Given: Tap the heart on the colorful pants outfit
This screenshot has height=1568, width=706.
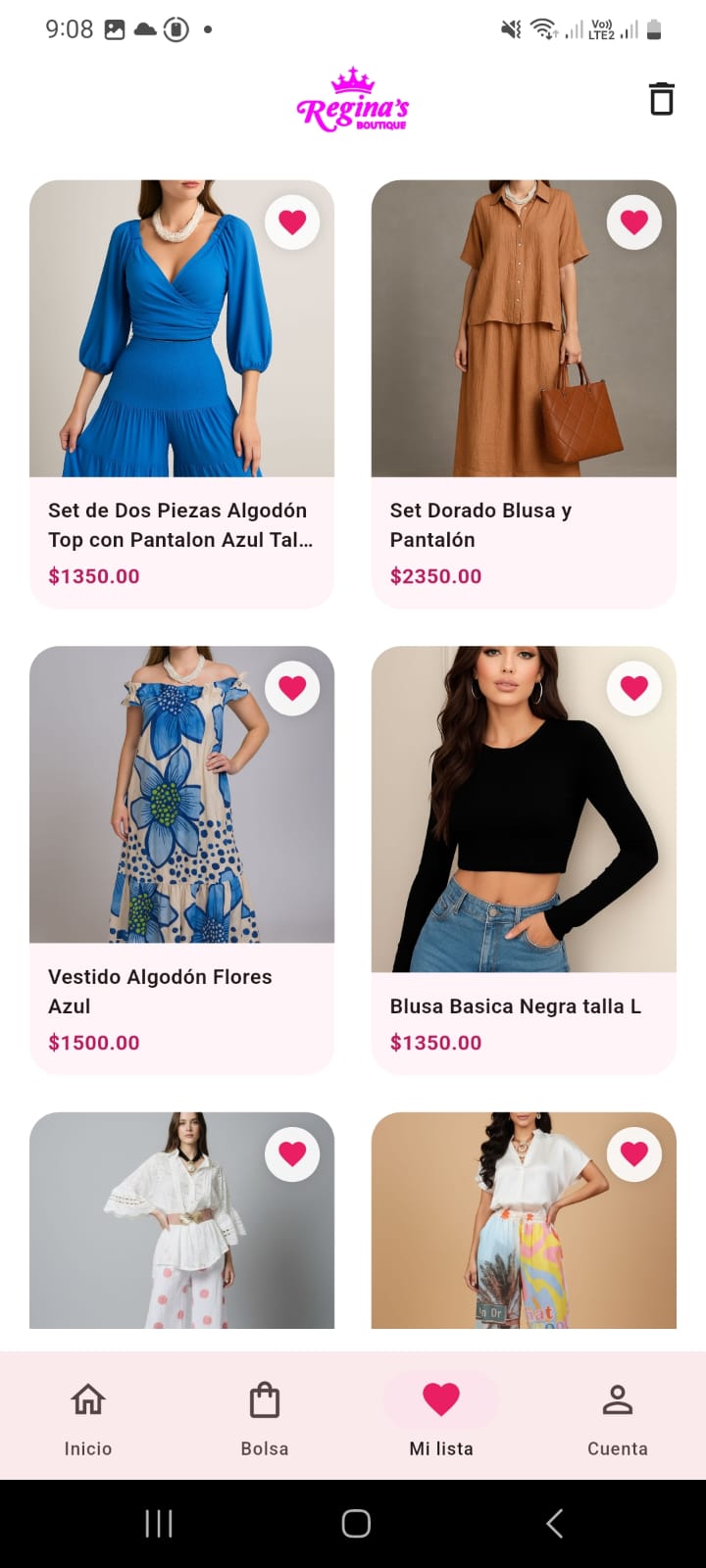Looking at the screenshot, I should [634, 1154].
